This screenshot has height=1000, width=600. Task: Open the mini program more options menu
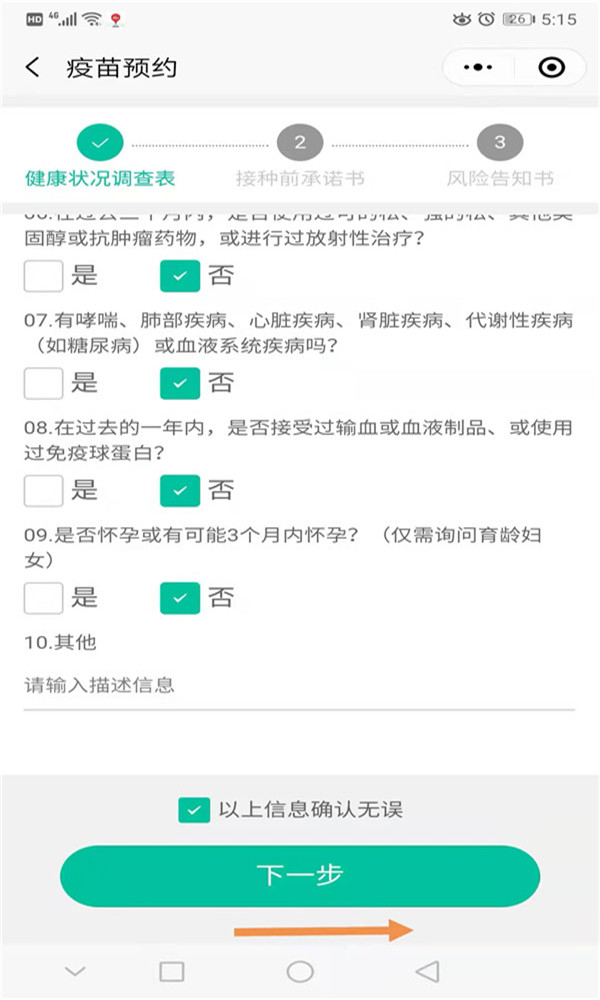pyautogui.click(x=479, y=68)
